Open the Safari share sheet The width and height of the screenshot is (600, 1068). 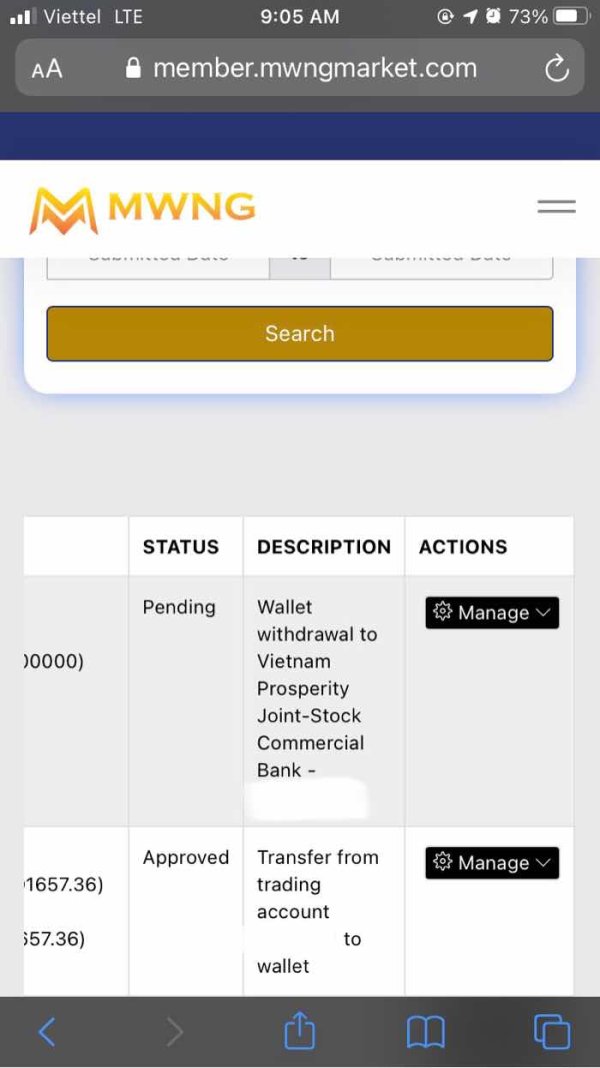(x=300, y=1031)
